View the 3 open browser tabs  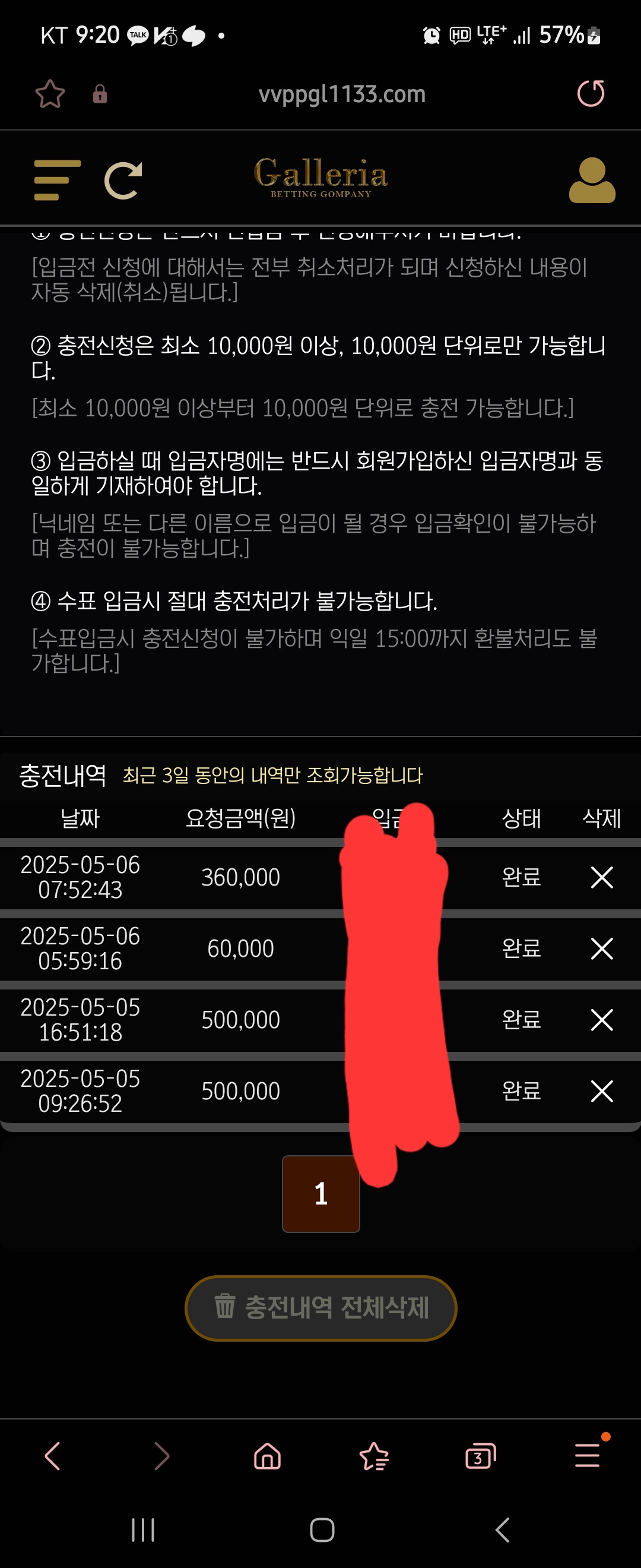[x=480, y=1456]
